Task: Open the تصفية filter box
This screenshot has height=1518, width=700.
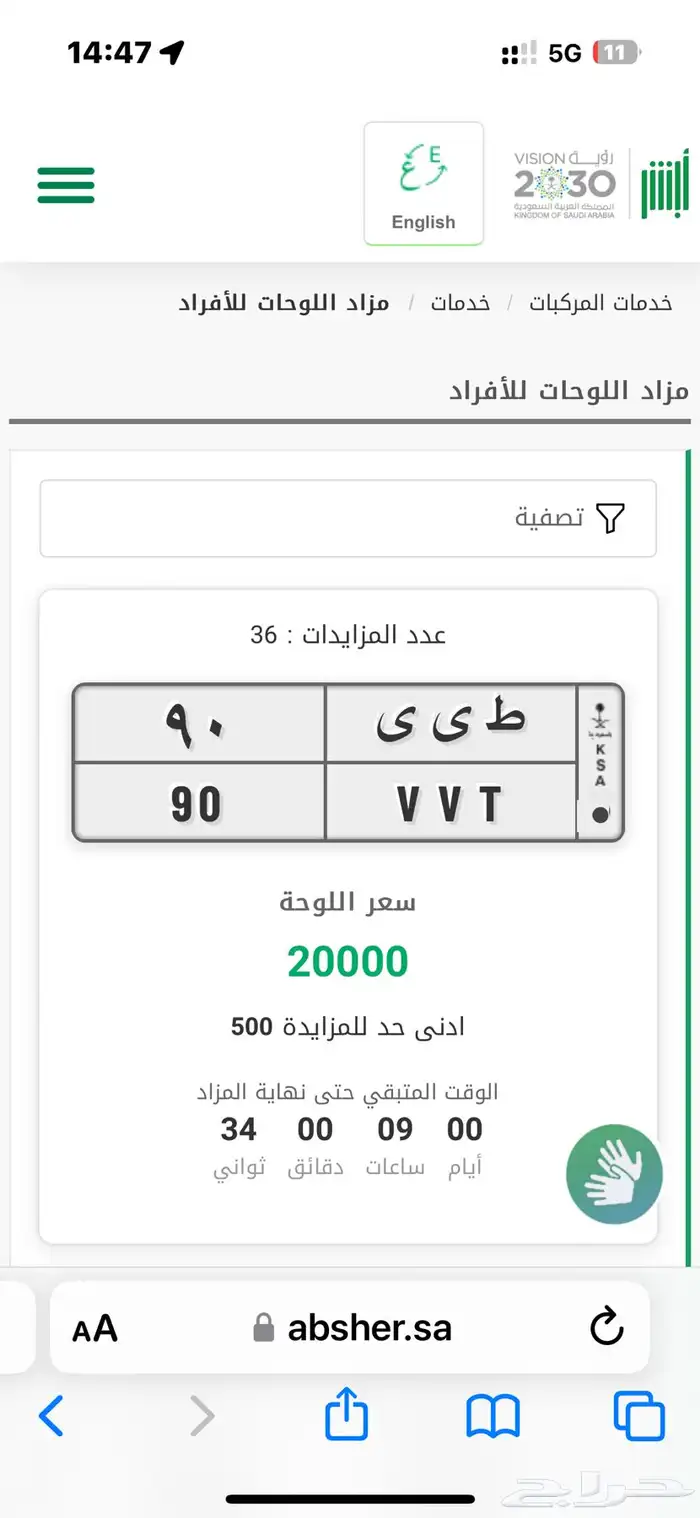Action: coord(348,518)
